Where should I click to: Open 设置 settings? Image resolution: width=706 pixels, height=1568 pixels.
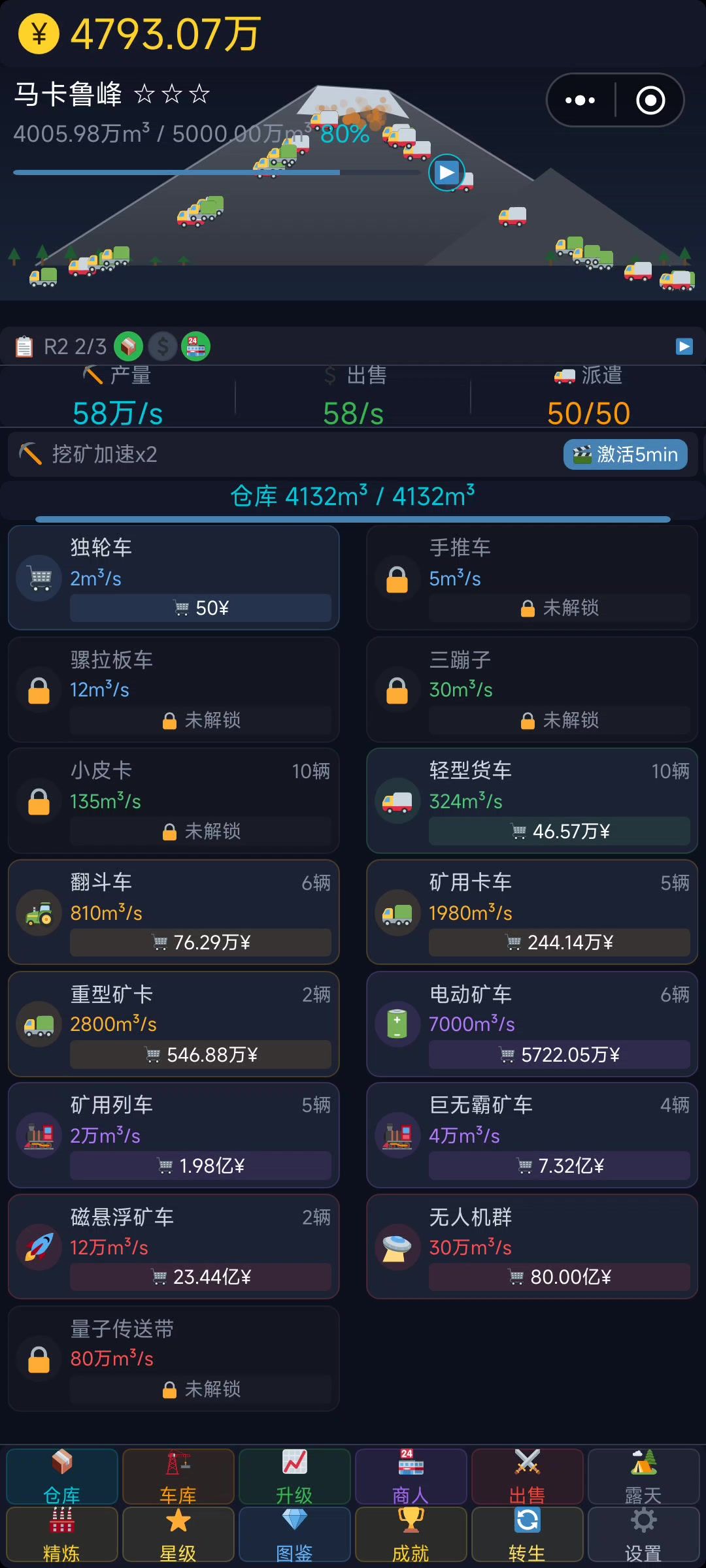click(x=643, y=1534)
